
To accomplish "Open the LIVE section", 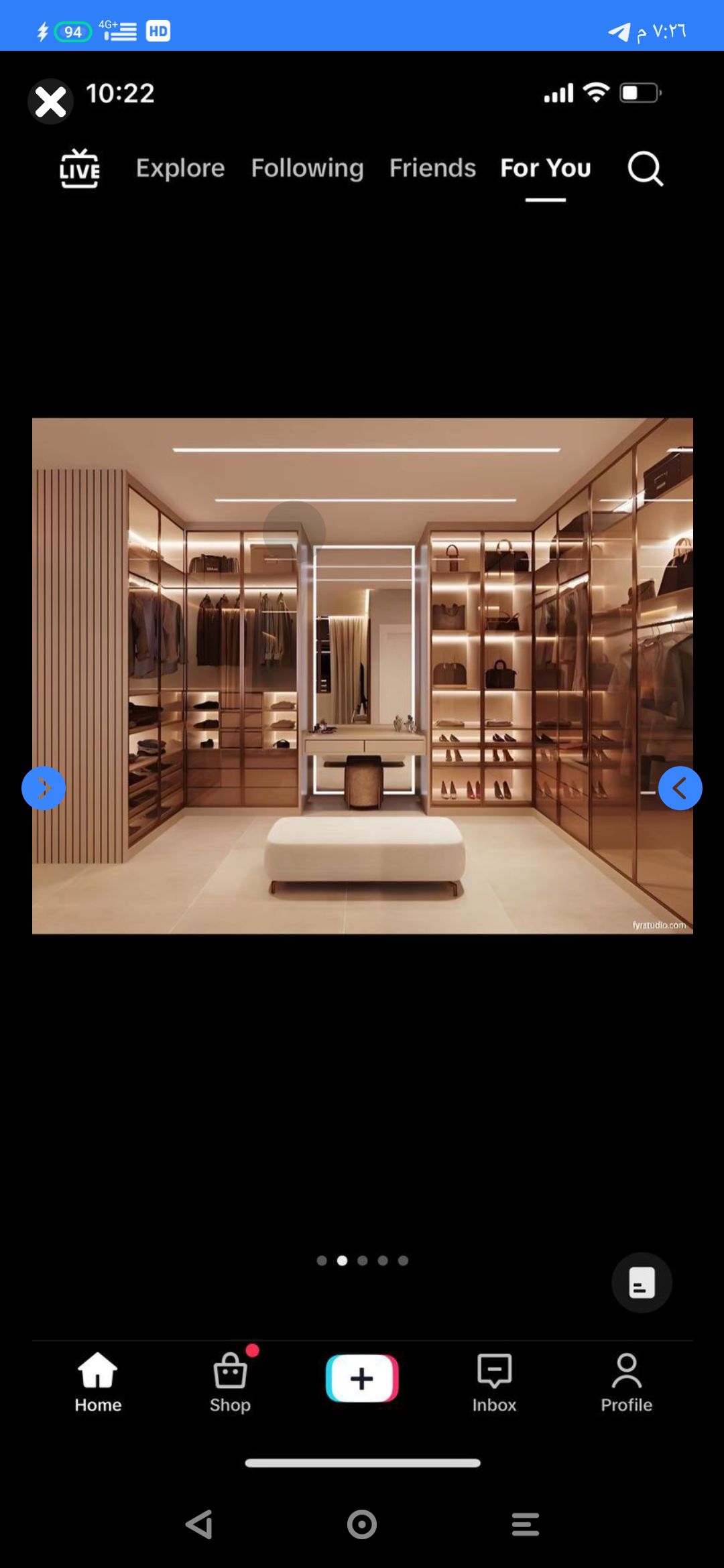I will point(80,168).
